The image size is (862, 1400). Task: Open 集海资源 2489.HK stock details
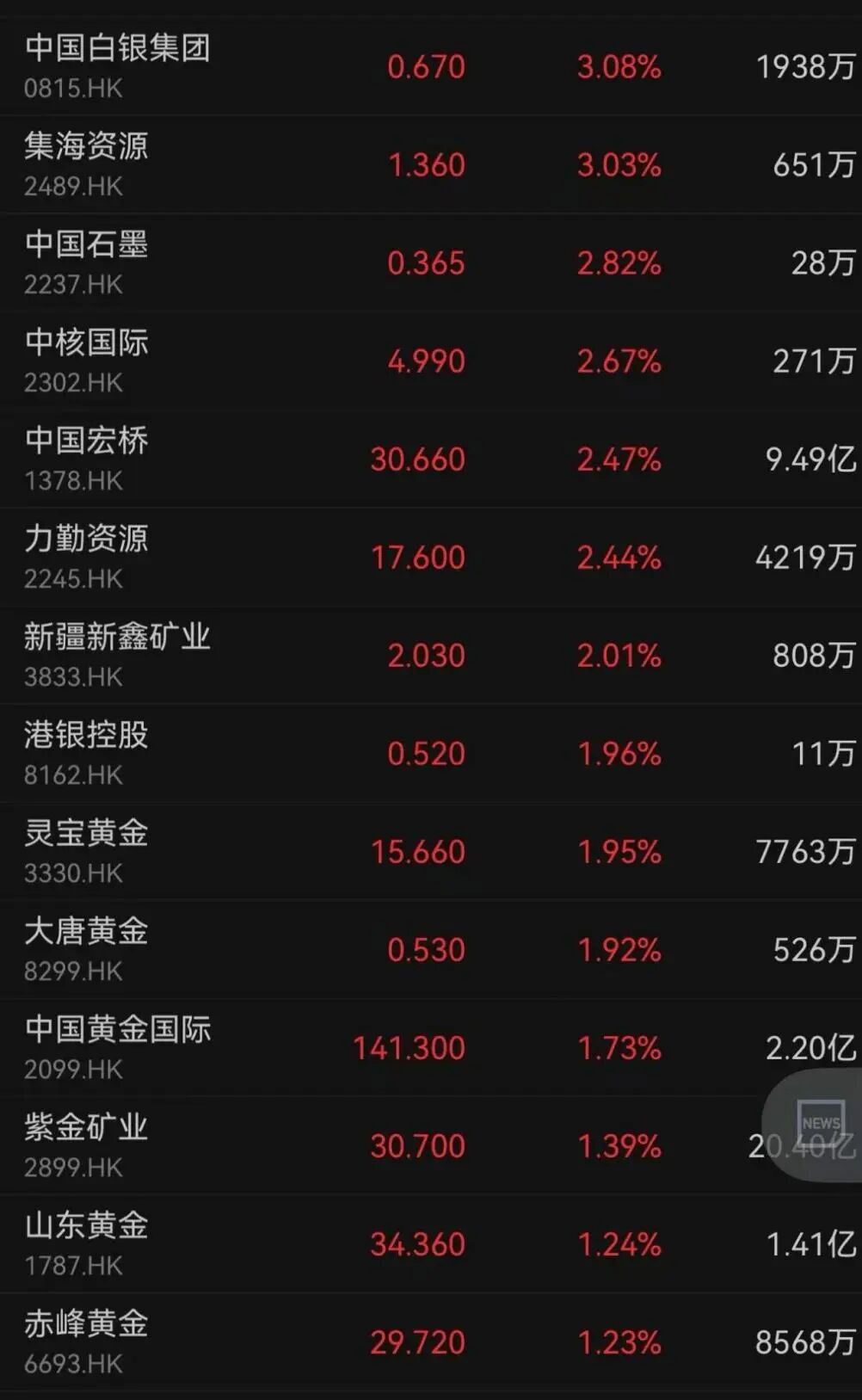tap(86, 163)
